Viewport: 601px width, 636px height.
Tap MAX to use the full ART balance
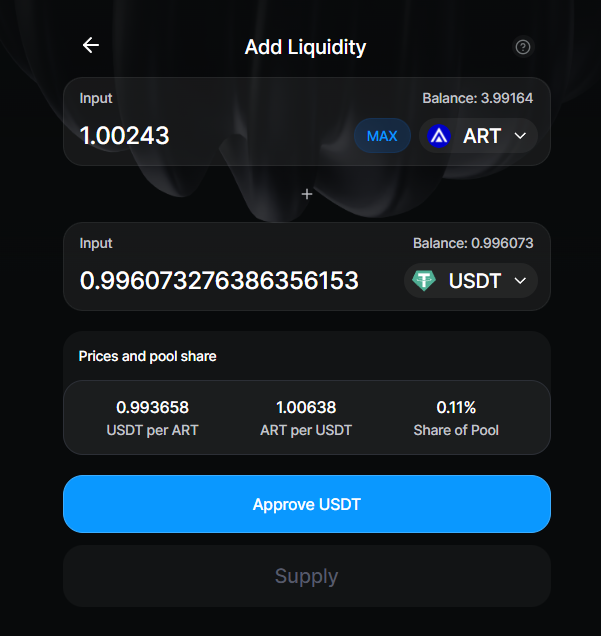pyautogui.click(x=382, y=136)
